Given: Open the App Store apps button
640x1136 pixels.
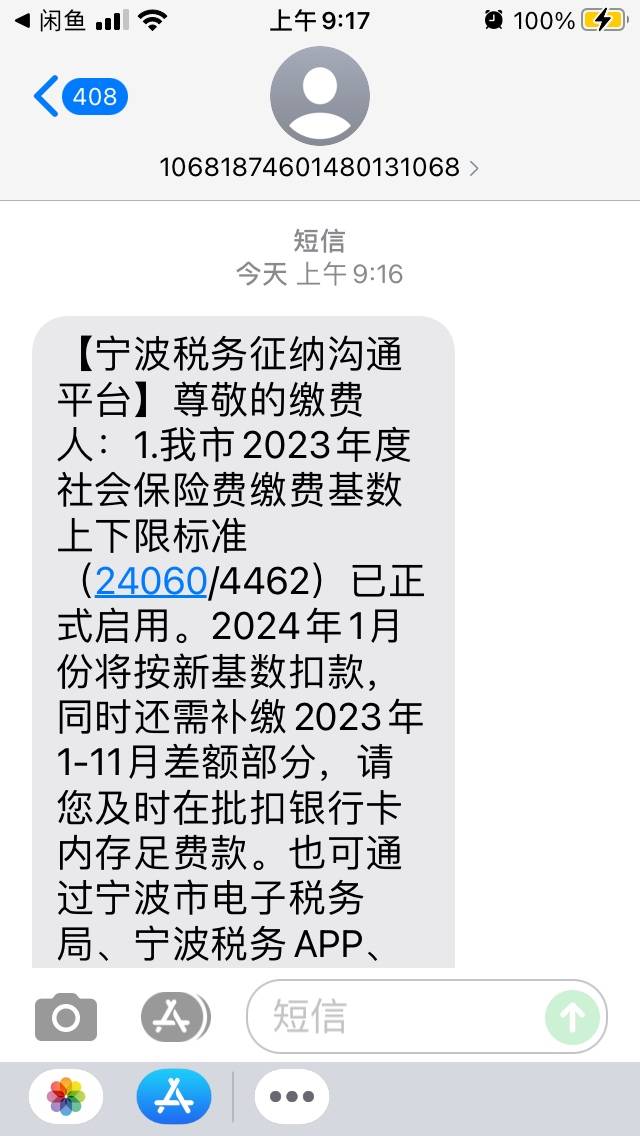Looking at the screenshot, I should tap(174, 1019).
